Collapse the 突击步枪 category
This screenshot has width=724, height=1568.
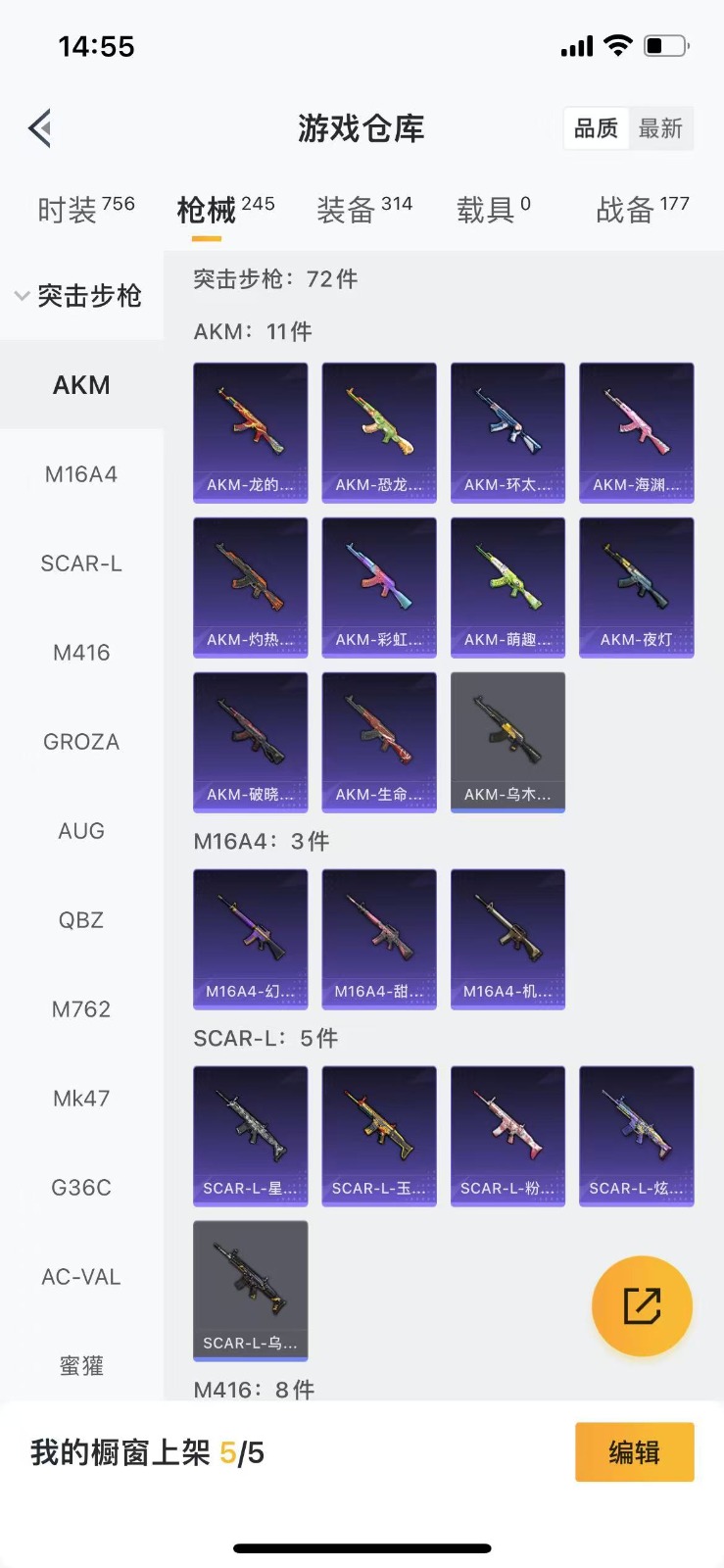(80, 295)
